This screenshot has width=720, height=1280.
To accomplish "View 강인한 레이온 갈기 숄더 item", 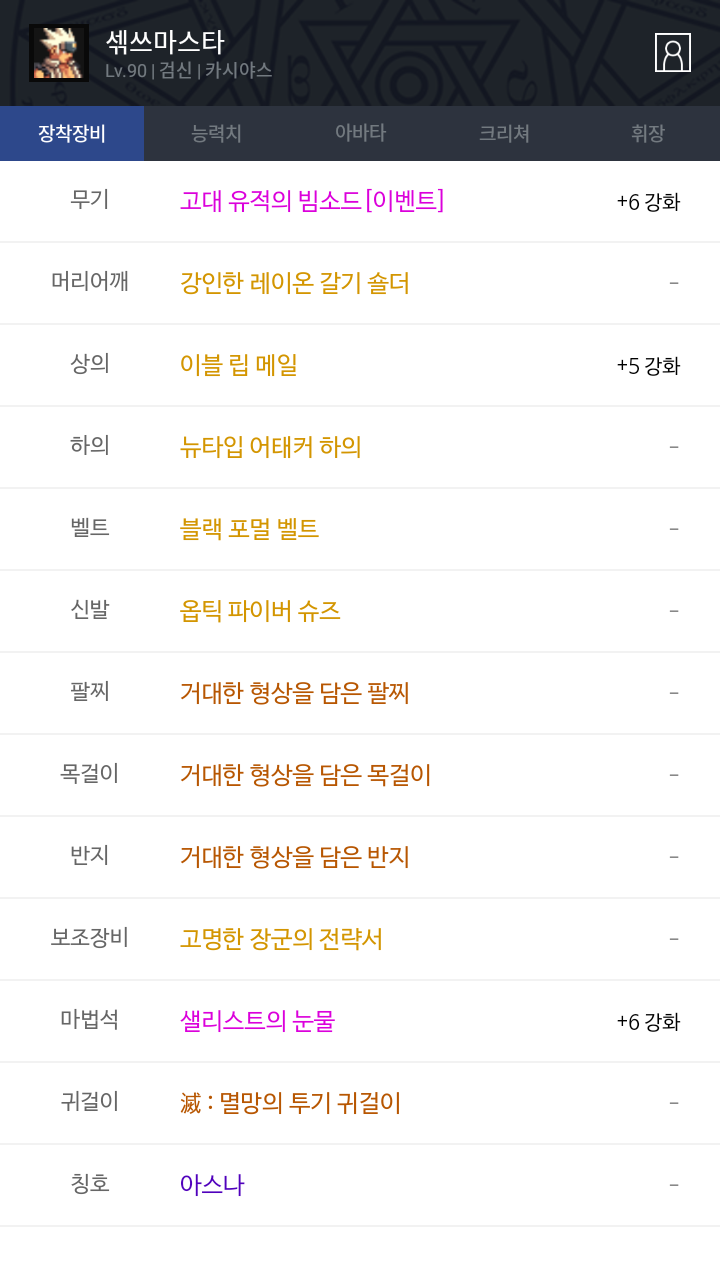I will (295, 283).
